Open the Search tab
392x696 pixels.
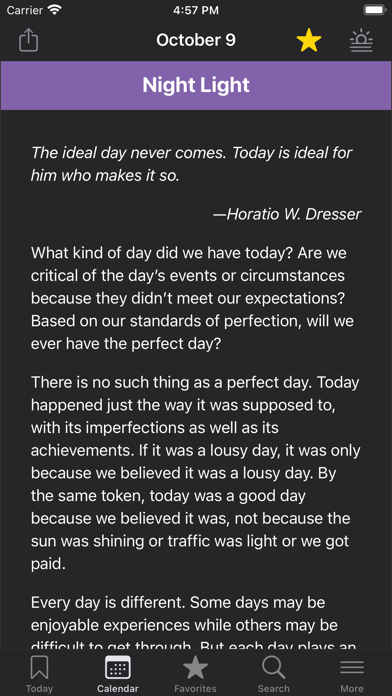pos(273,674)
